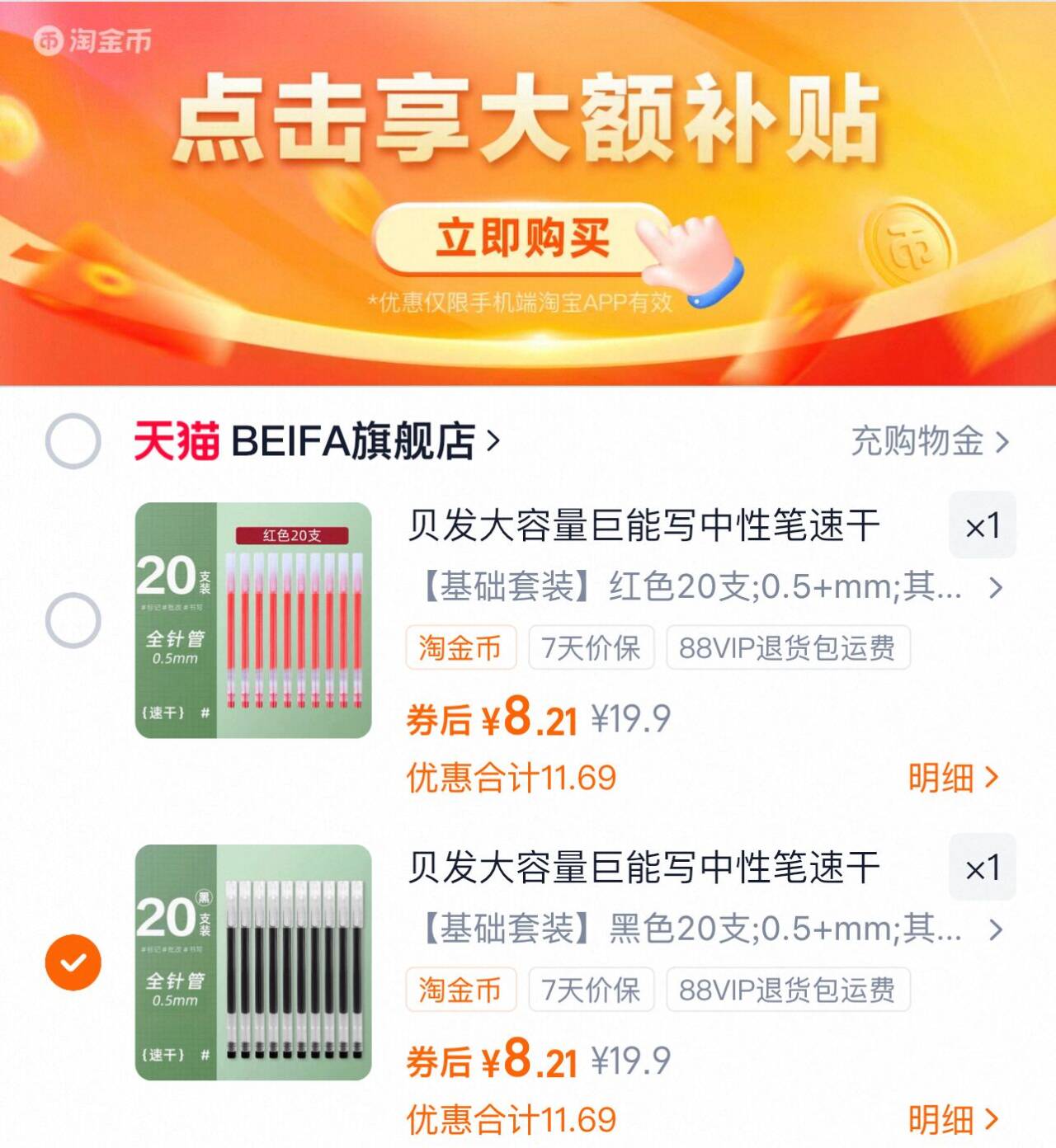Open 明细 details for the red pen discounts
This screenshot has width=1056, height=1148.
(x=957, y=777)
